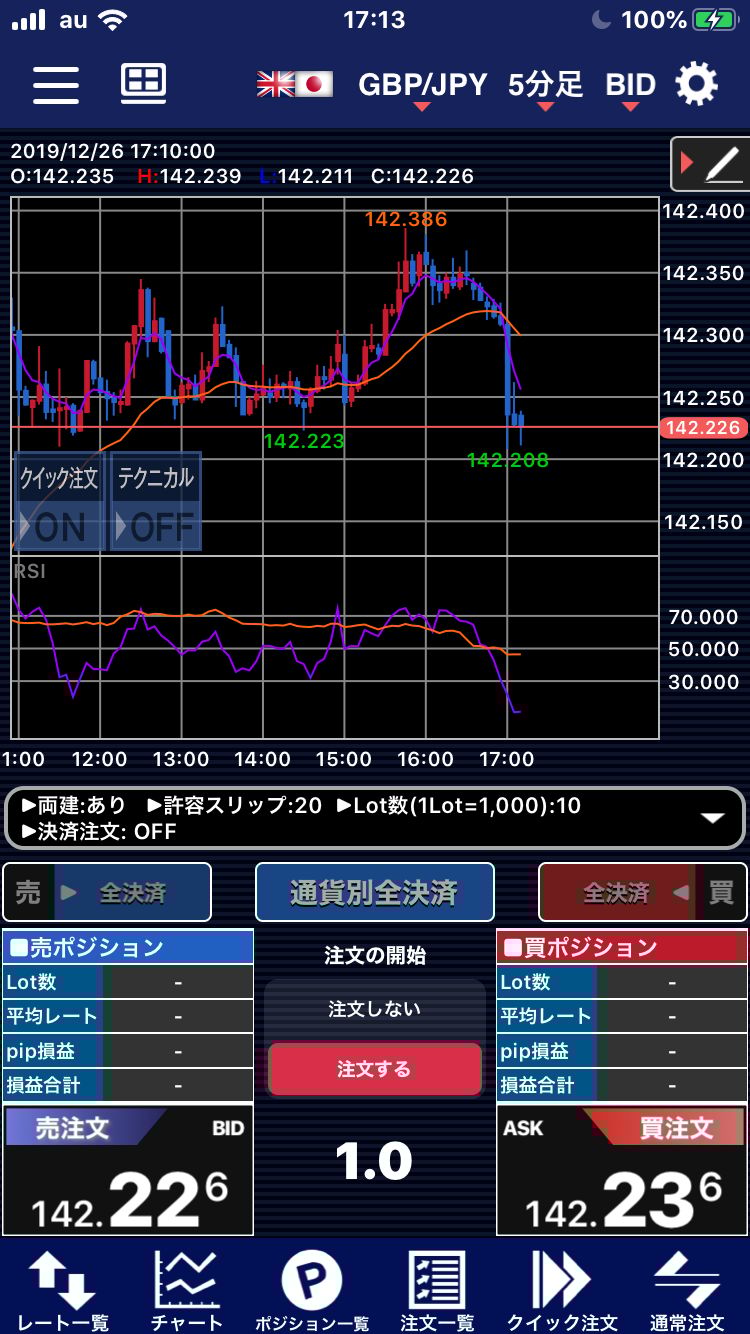Open the chart layout grid icon
Viewport: 750px width, 1334px height.
point(143,84)
